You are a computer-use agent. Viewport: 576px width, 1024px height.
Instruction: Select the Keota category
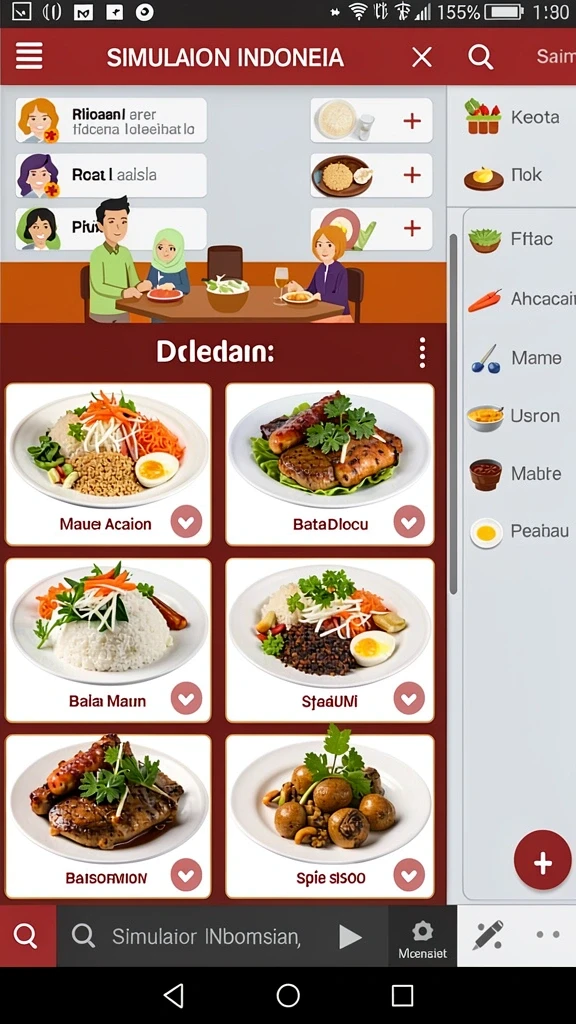[x=513, y=118]
